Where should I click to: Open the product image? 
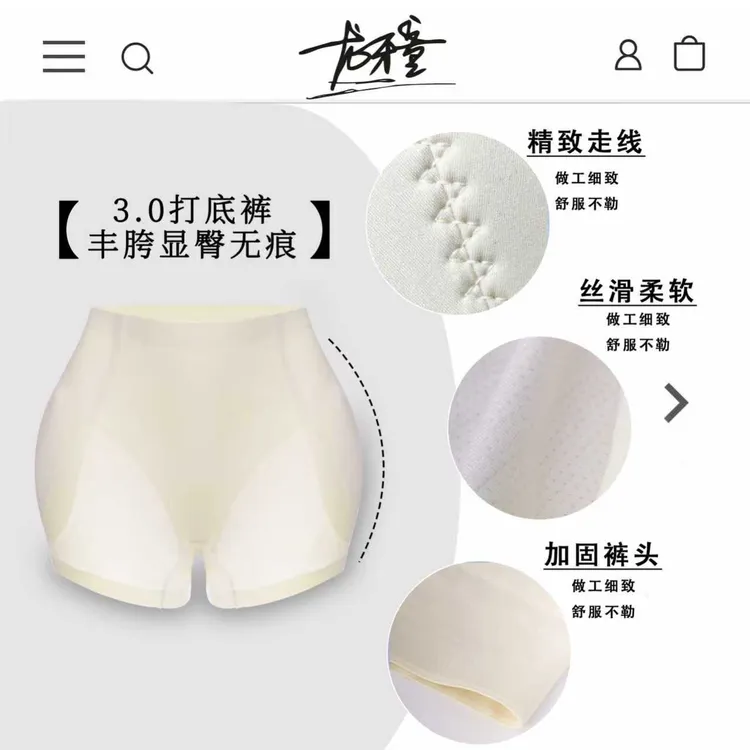click(x=375, y=426)
